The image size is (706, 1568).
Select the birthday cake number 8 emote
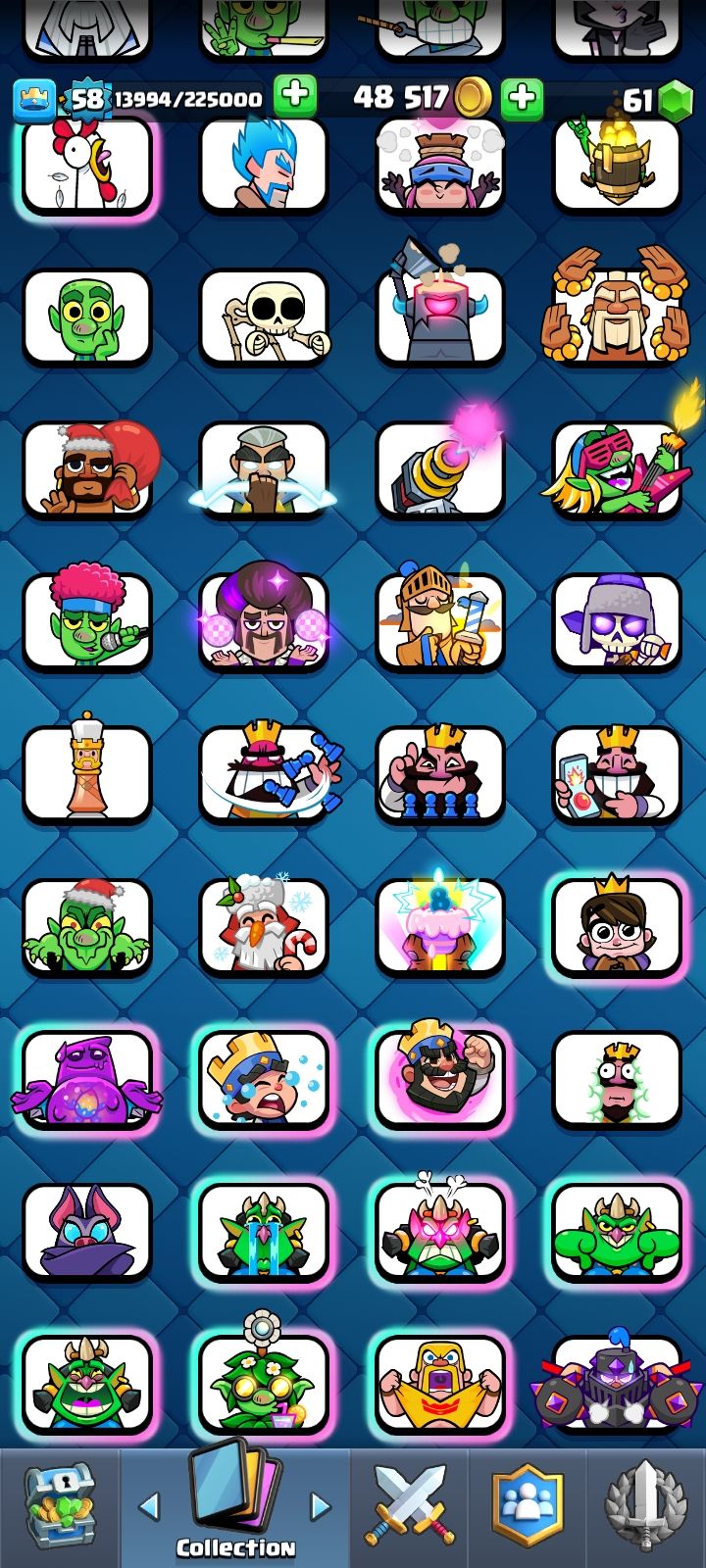click(x=439, y=926)
